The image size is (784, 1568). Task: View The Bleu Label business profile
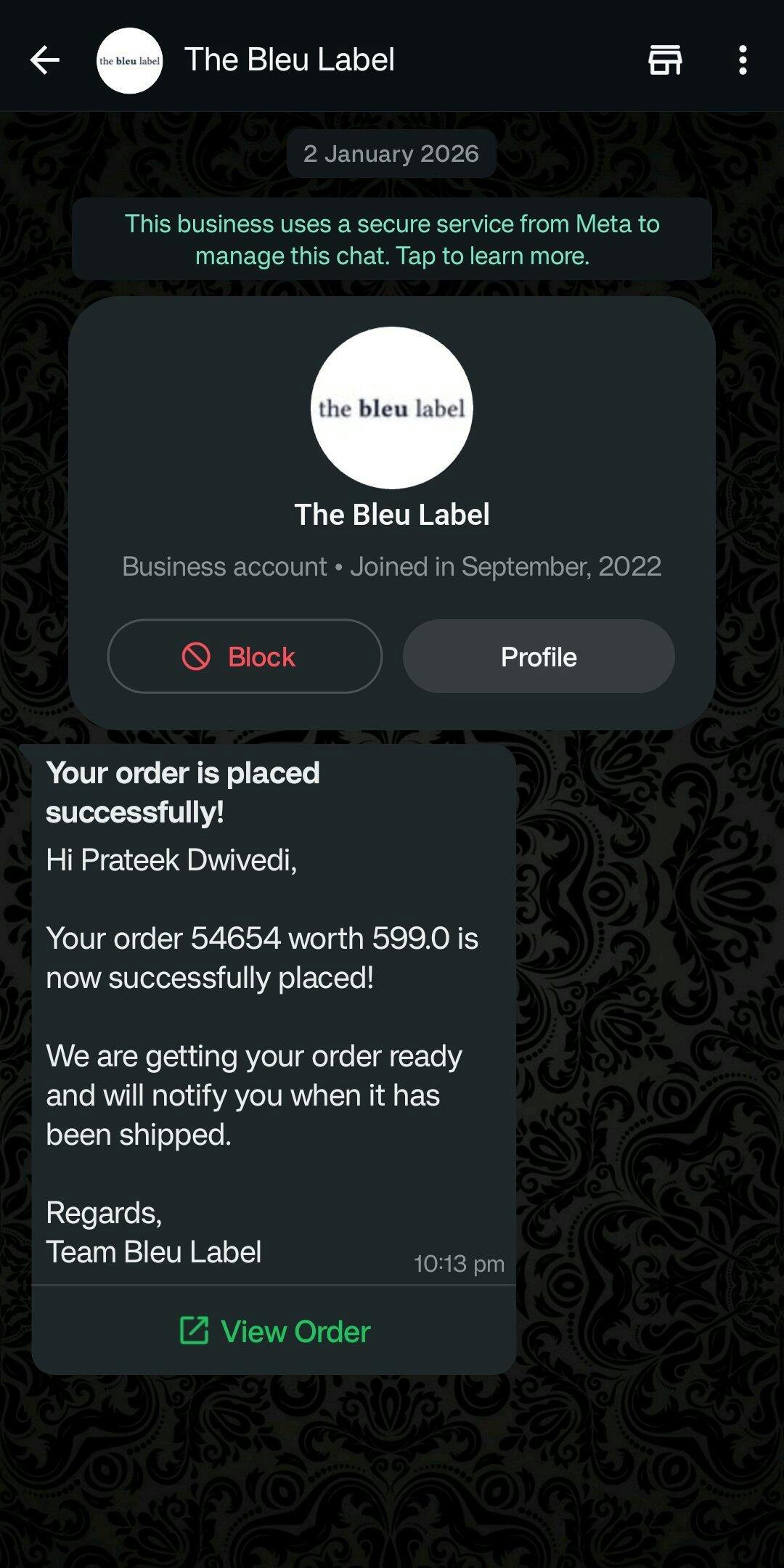tap(539, 656)
